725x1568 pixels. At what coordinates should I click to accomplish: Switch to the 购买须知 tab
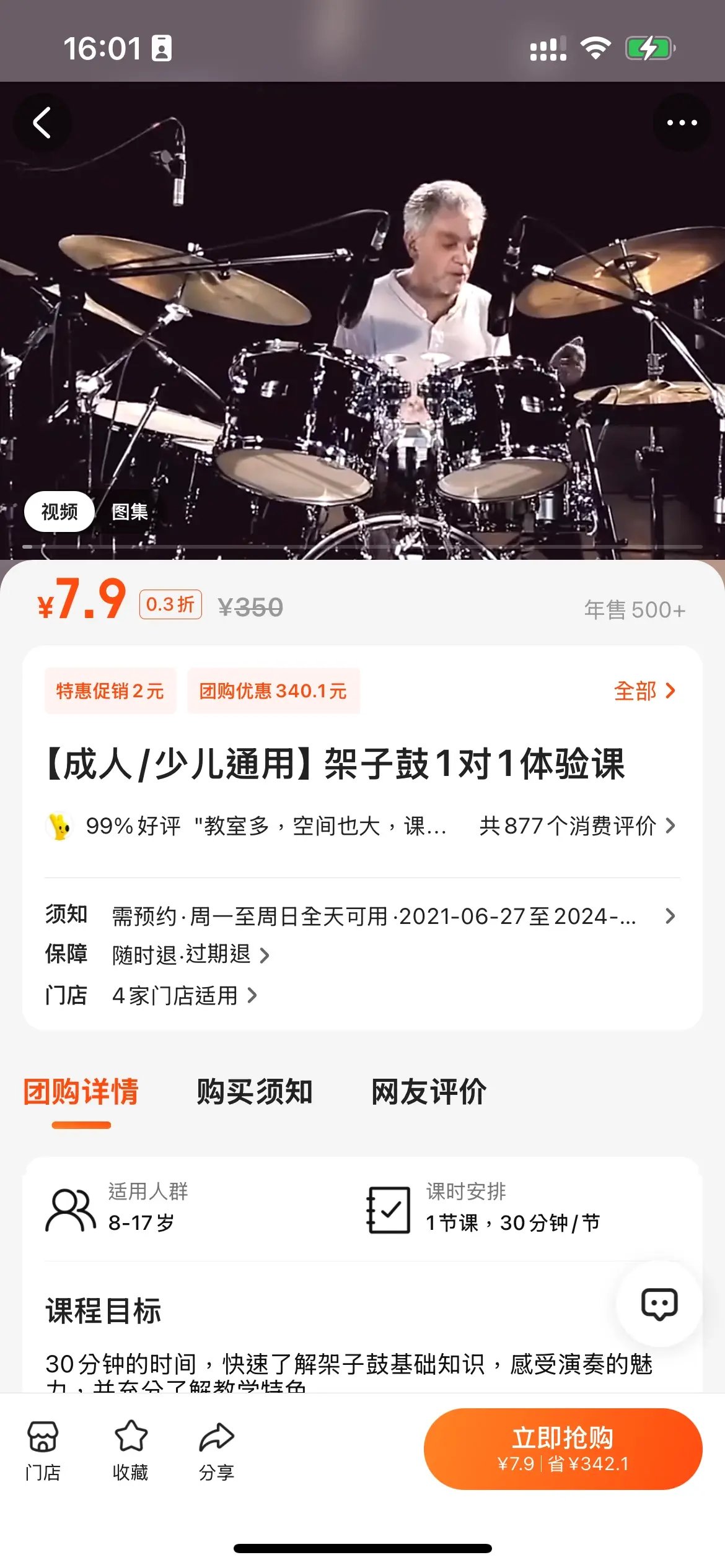click(255, 1092)
